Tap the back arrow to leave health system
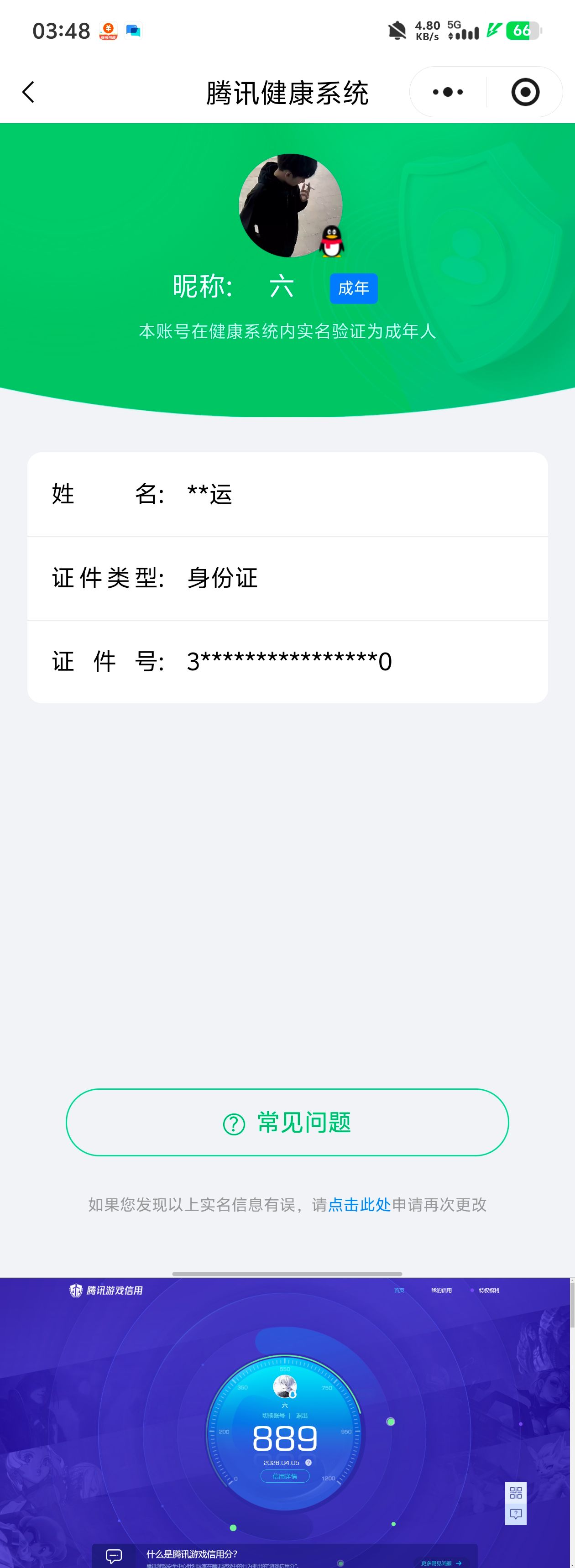Screen dimensions: 575x1568 pyautogui.click(x=28, y=92)
